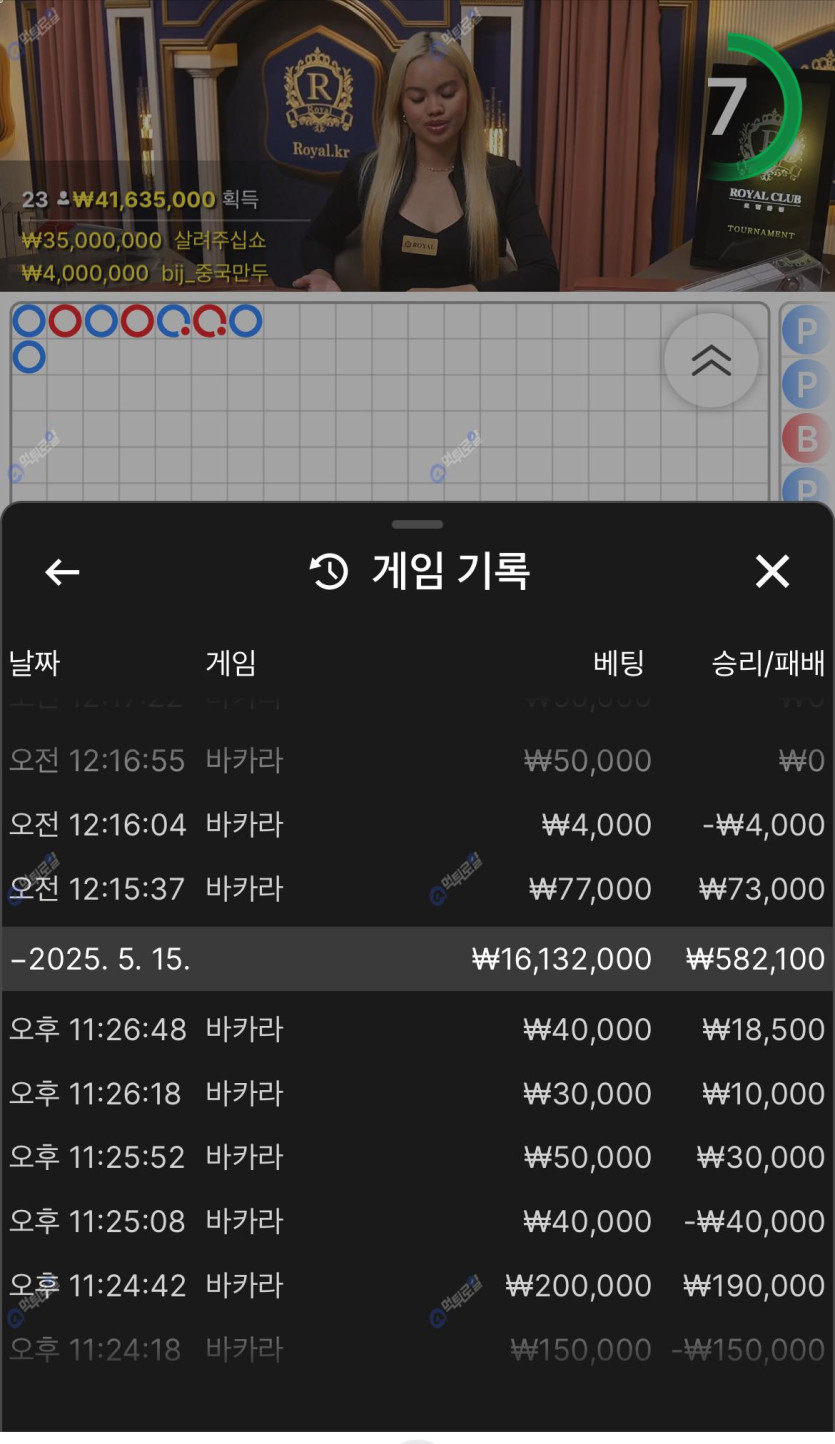Open the 오후 11:25:08 baccarat record
The height and width of the screenshot is (1444, 835).
(417, 1221)
